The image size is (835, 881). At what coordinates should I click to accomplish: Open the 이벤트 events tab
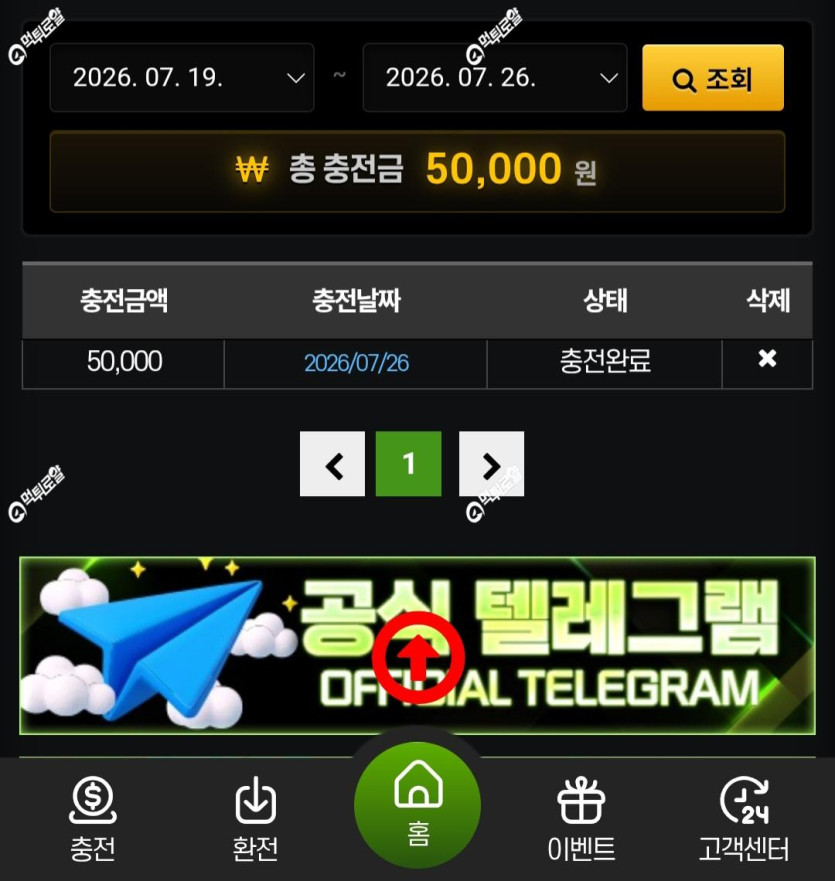(581, 819)
